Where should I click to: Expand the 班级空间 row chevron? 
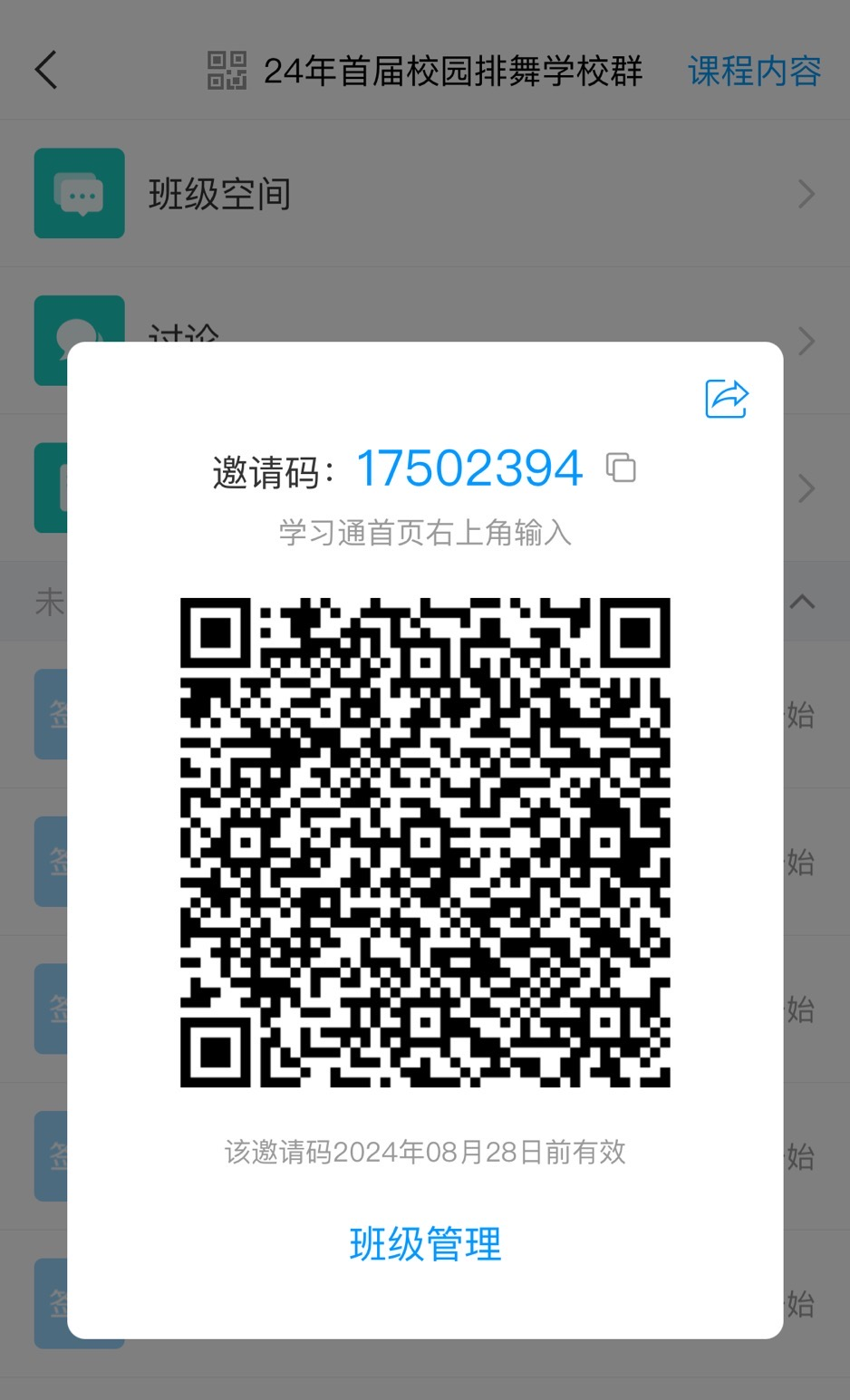click(805, 193)
